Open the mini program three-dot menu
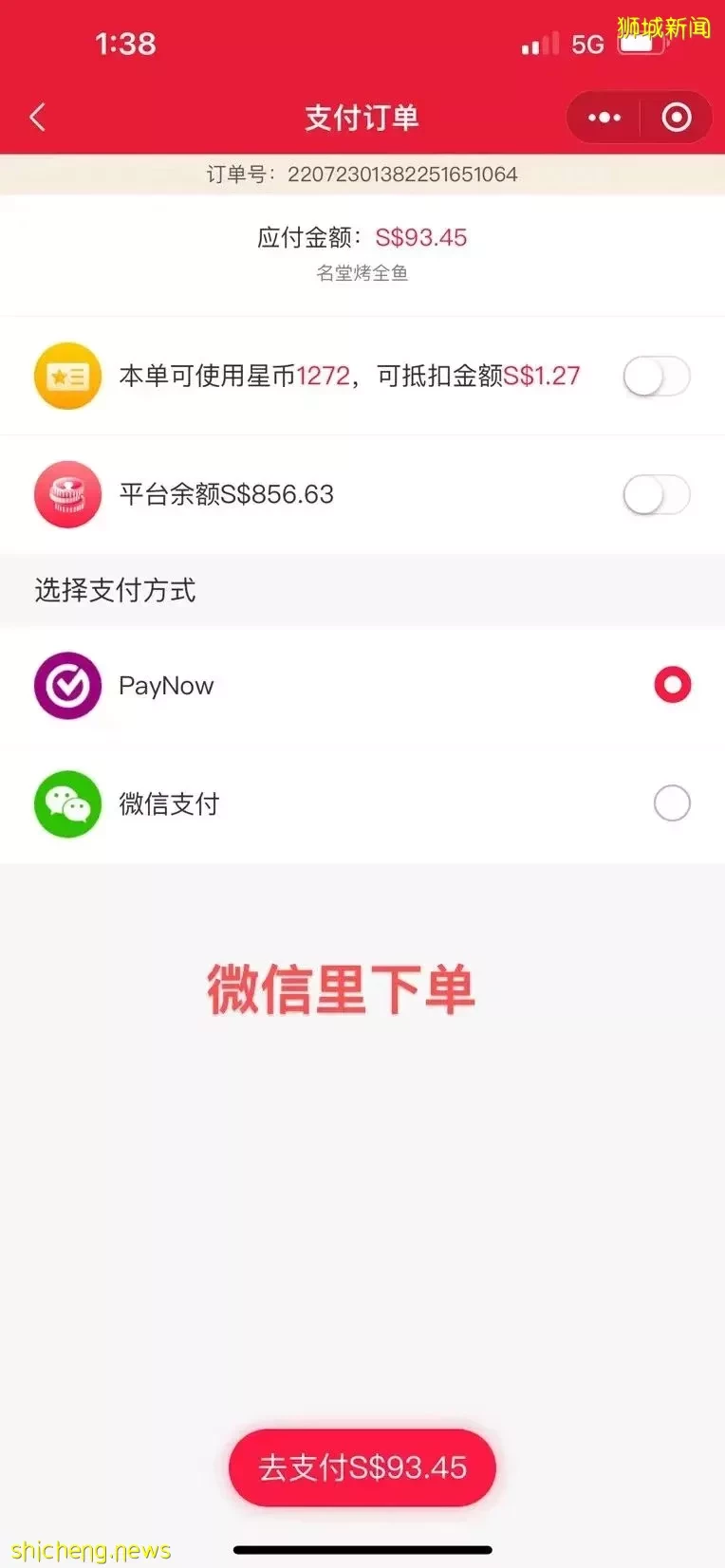The image size is (725, 1568). tap(604, 118)
